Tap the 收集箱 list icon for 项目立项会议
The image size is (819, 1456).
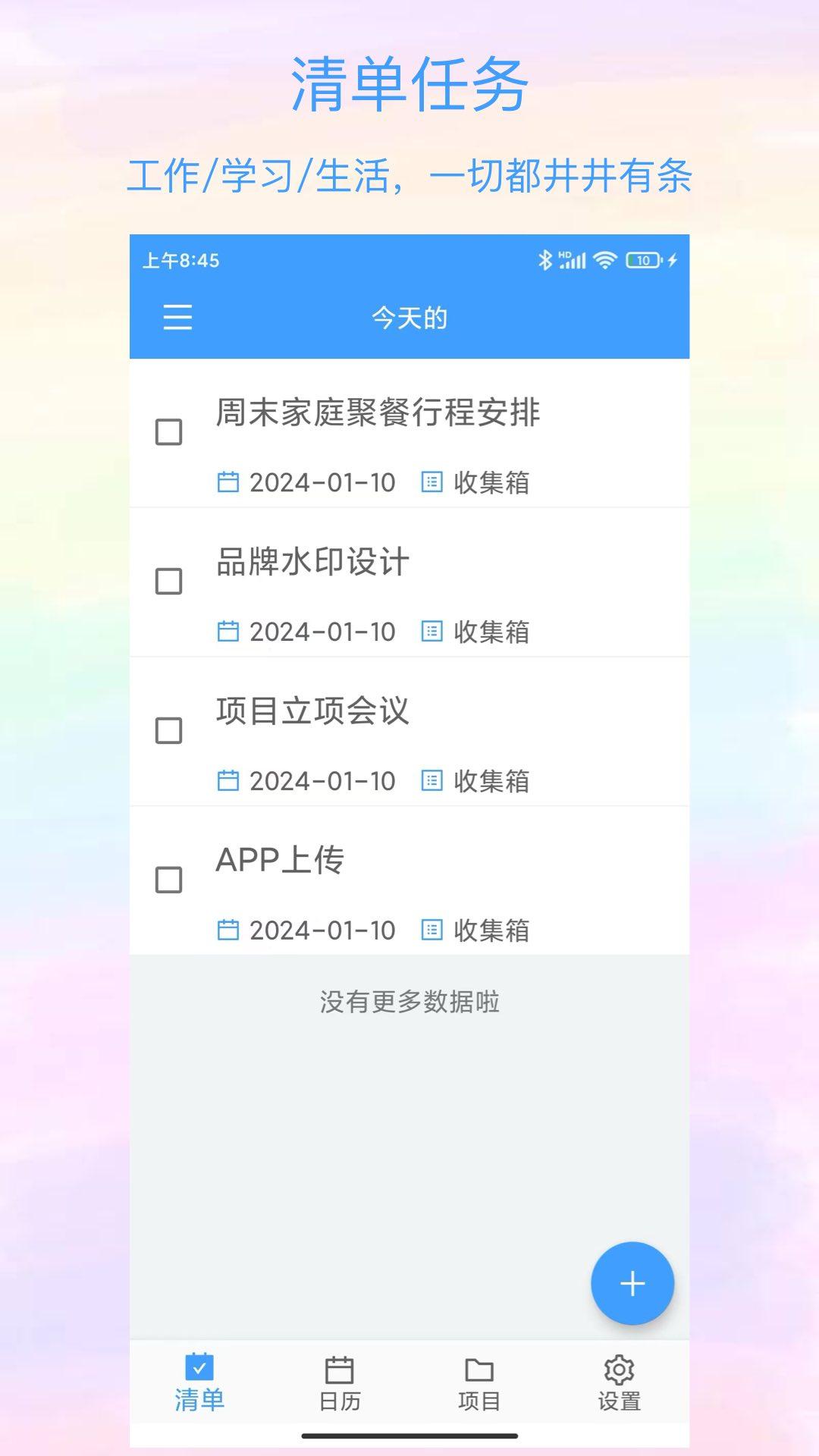tap(432, 780)
